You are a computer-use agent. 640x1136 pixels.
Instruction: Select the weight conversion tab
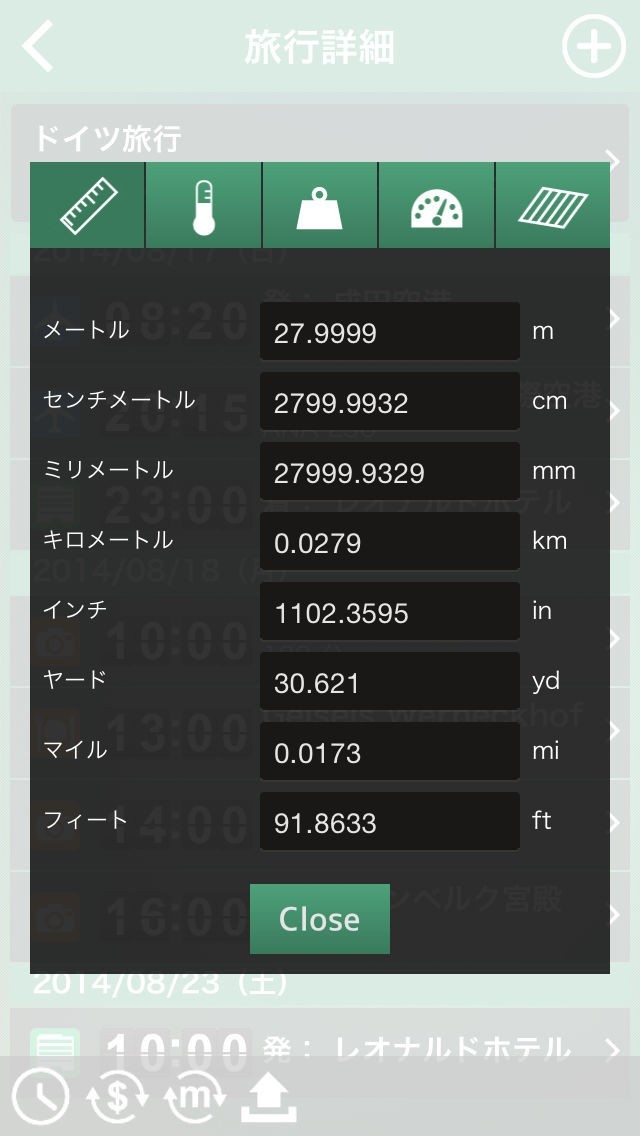point(320,205)
